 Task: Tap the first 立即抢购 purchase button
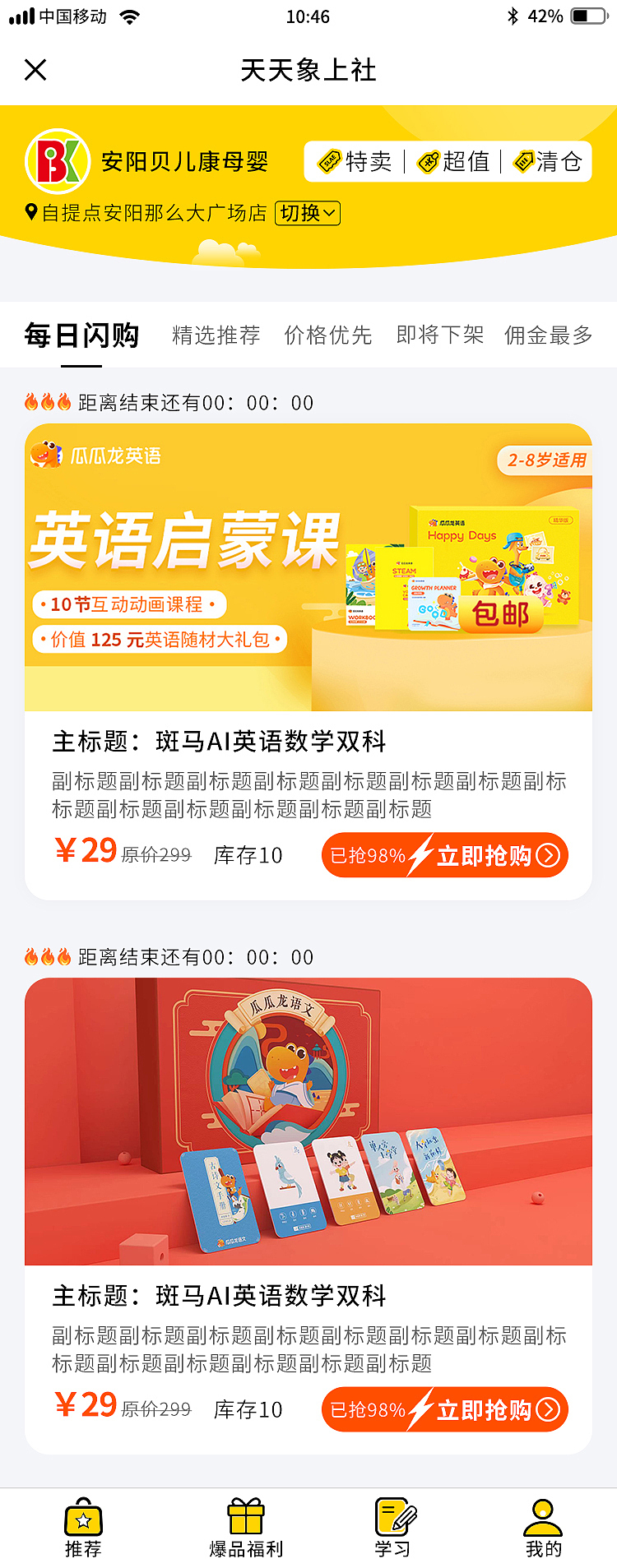(x=485, y=855)
